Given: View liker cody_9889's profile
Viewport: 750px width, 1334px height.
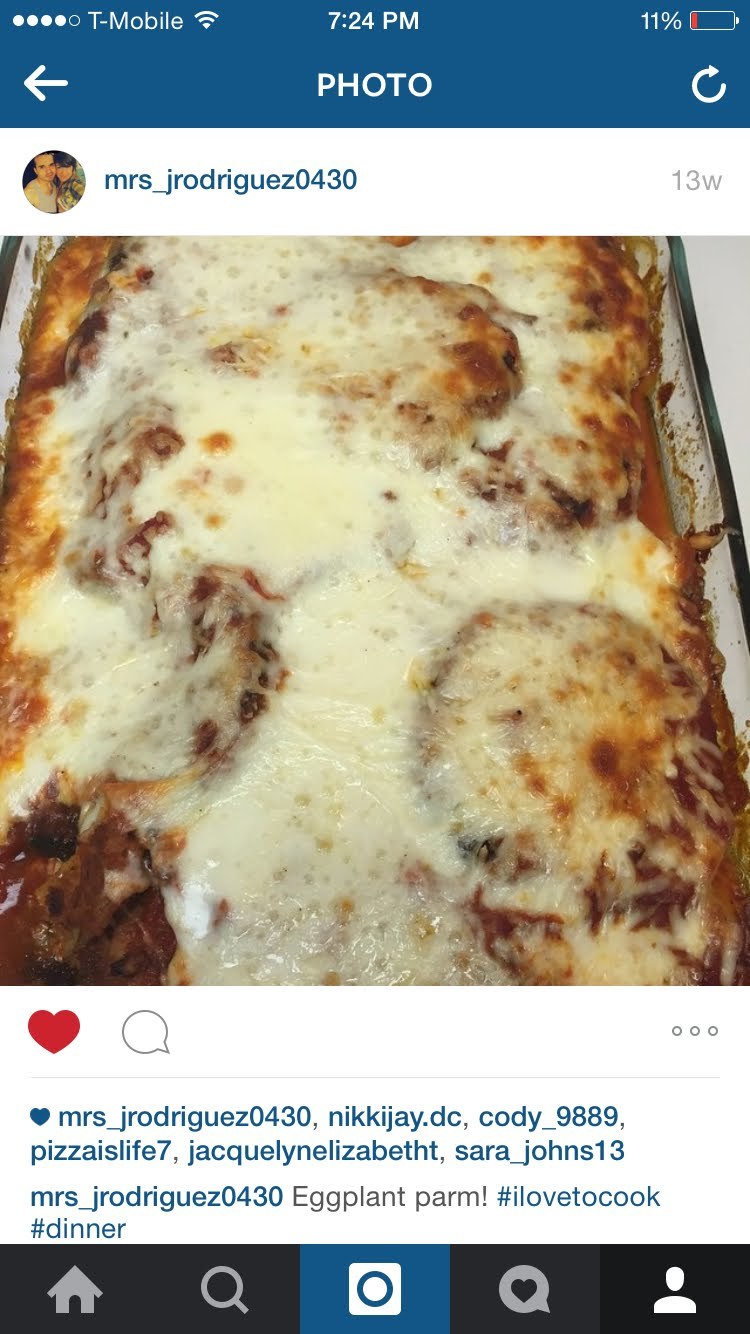Looking at the screenshot, I should [x=548, y=1116].
